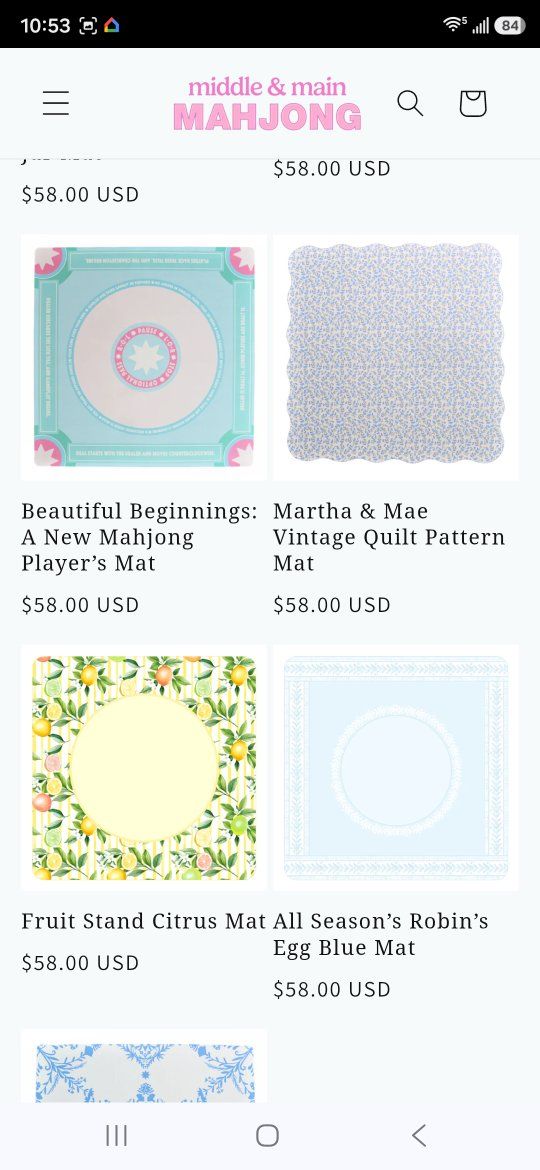Open the Martha & Mae Vintage Quilt title link
540x1170 pixels.
click(x=389, y=537)
